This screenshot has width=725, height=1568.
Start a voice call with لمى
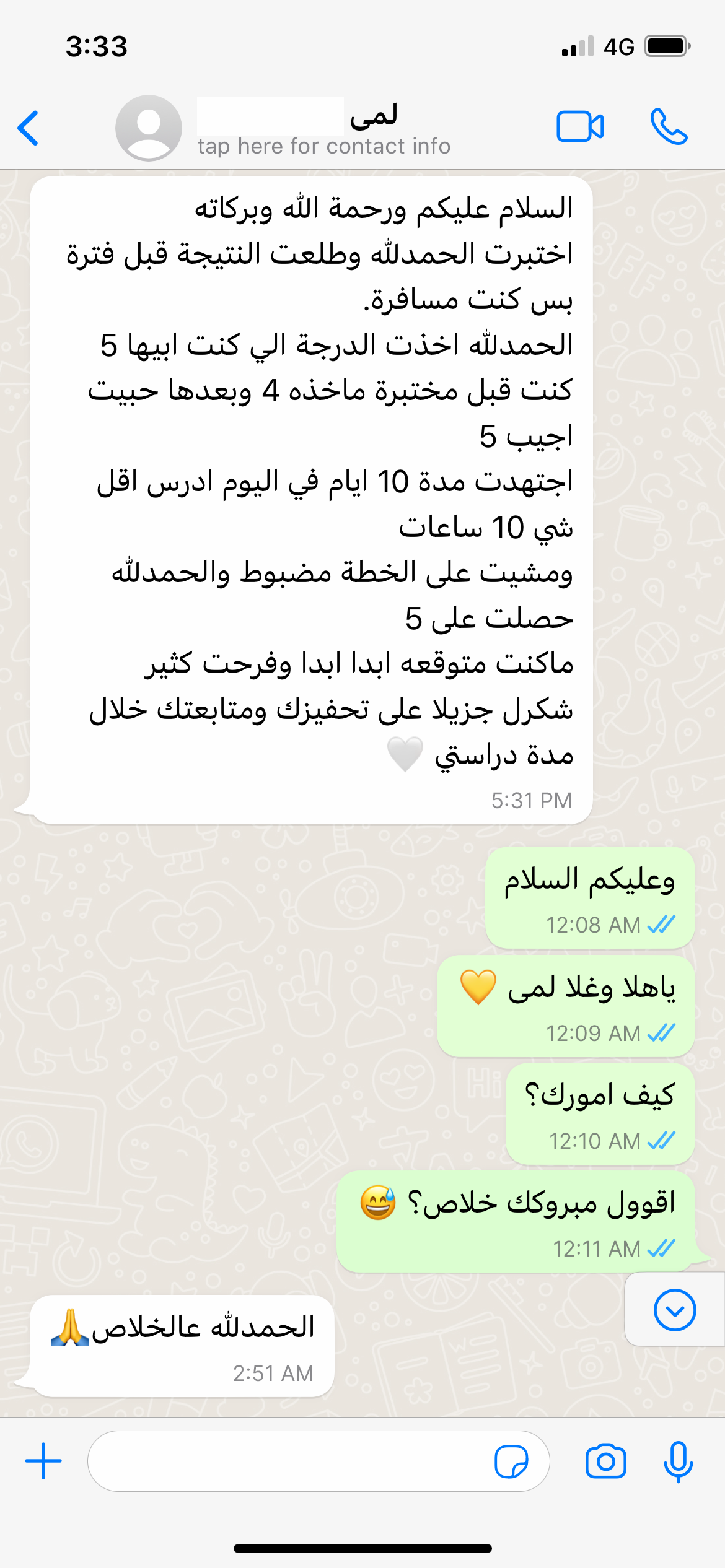click(x=669, y=127)
